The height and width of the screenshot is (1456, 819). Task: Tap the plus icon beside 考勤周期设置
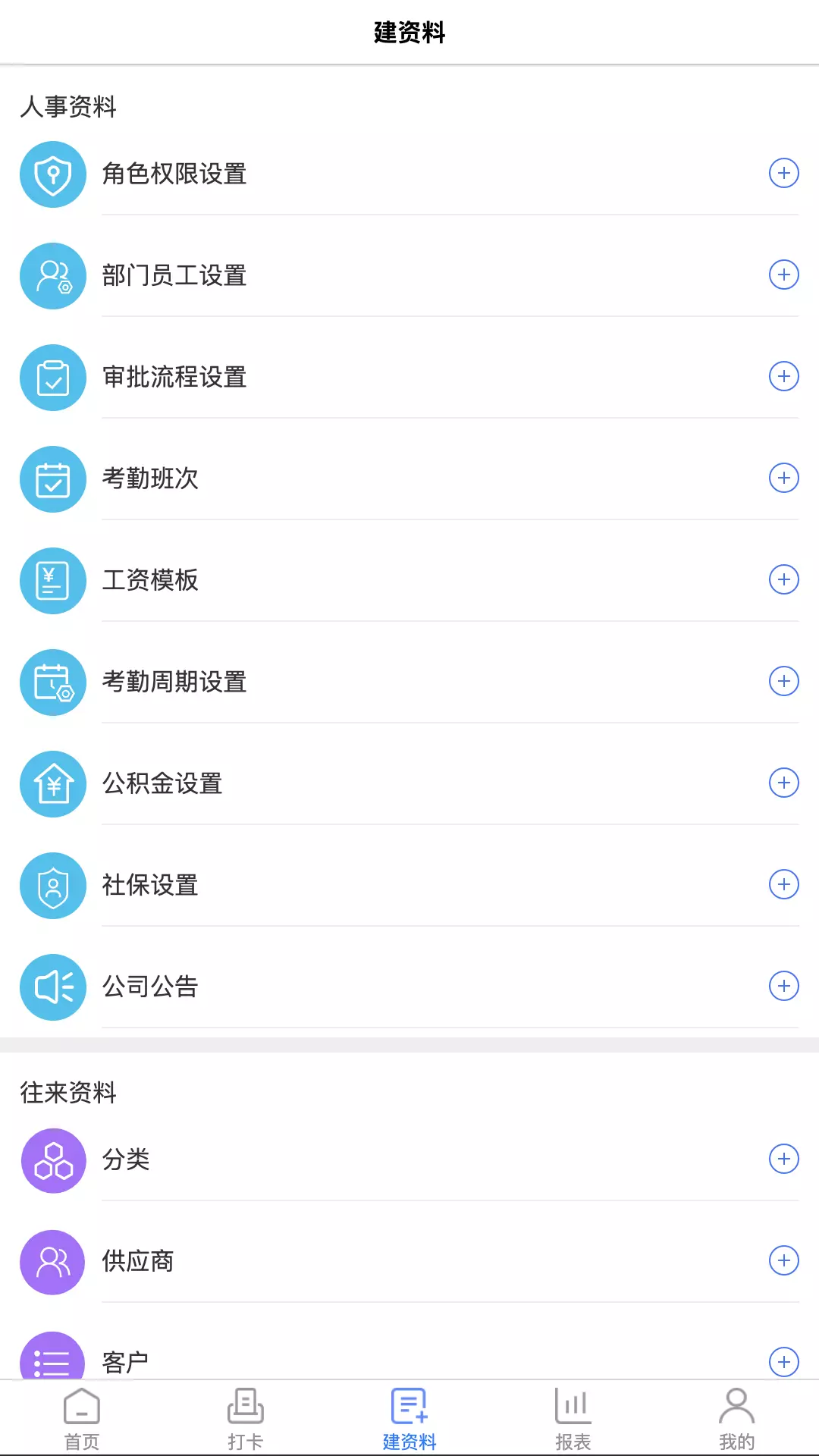coord(783,681)
